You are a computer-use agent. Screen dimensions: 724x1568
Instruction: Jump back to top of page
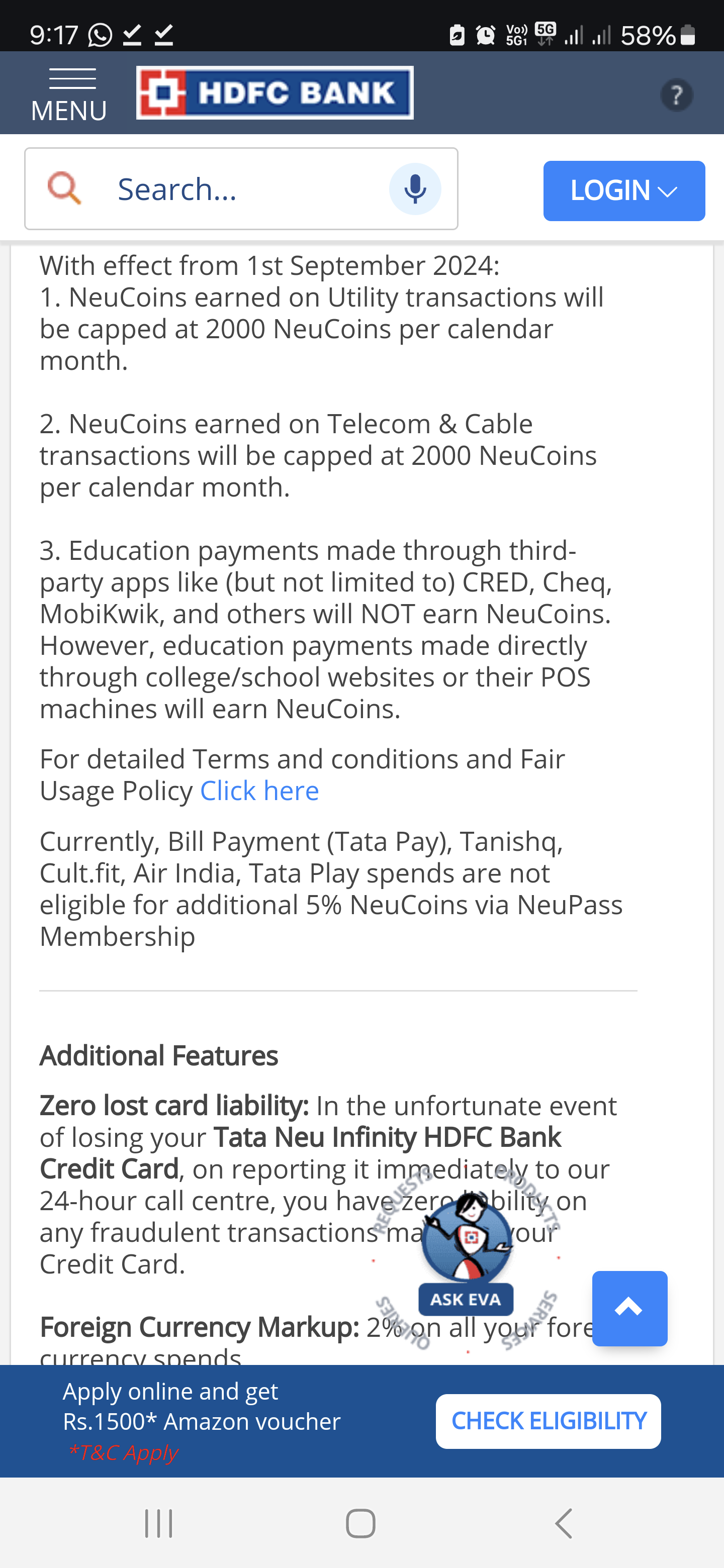pos(629,1308)
